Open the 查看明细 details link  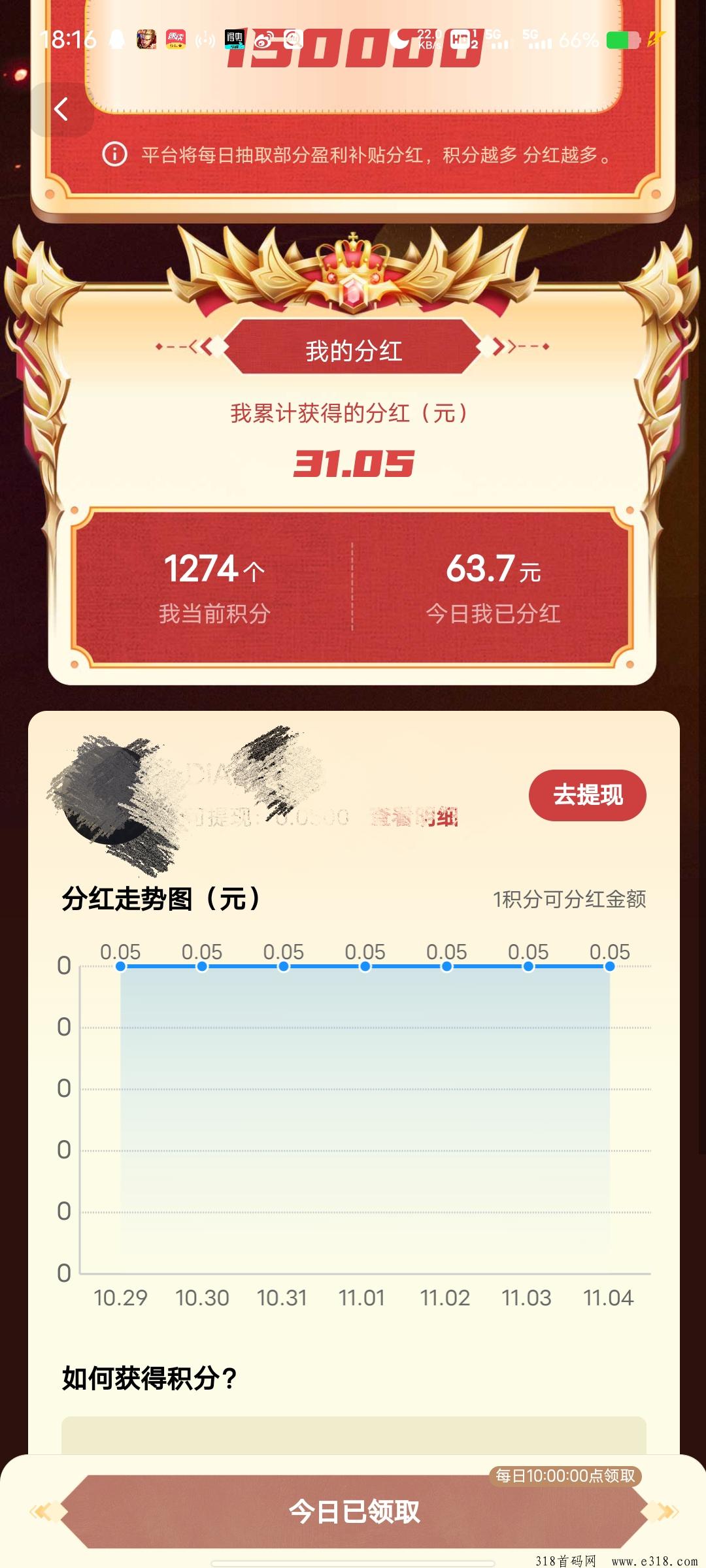(414, 817)
